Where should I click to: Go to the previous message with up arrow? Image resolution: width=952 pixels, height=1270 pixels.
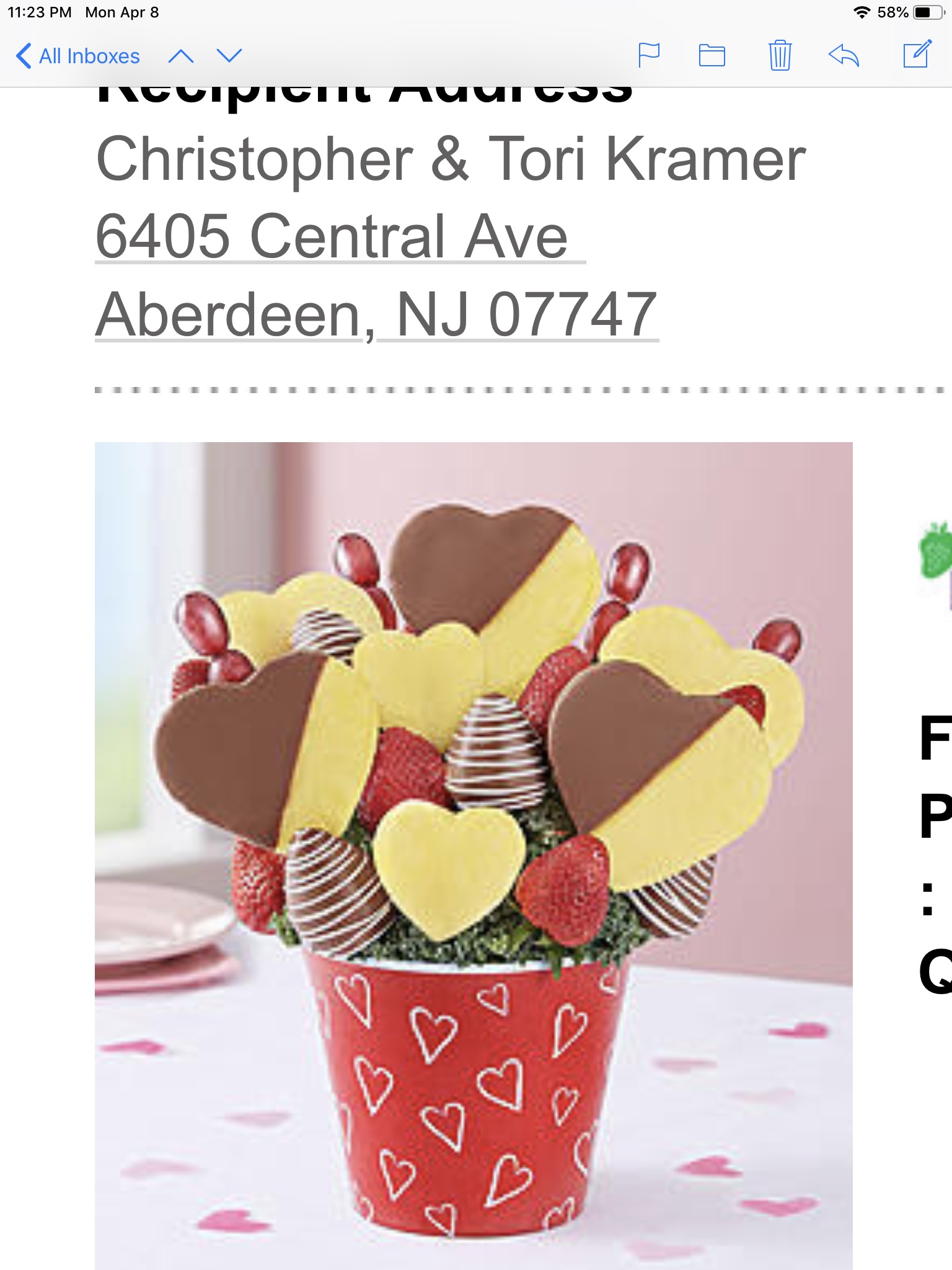[181, 56]
